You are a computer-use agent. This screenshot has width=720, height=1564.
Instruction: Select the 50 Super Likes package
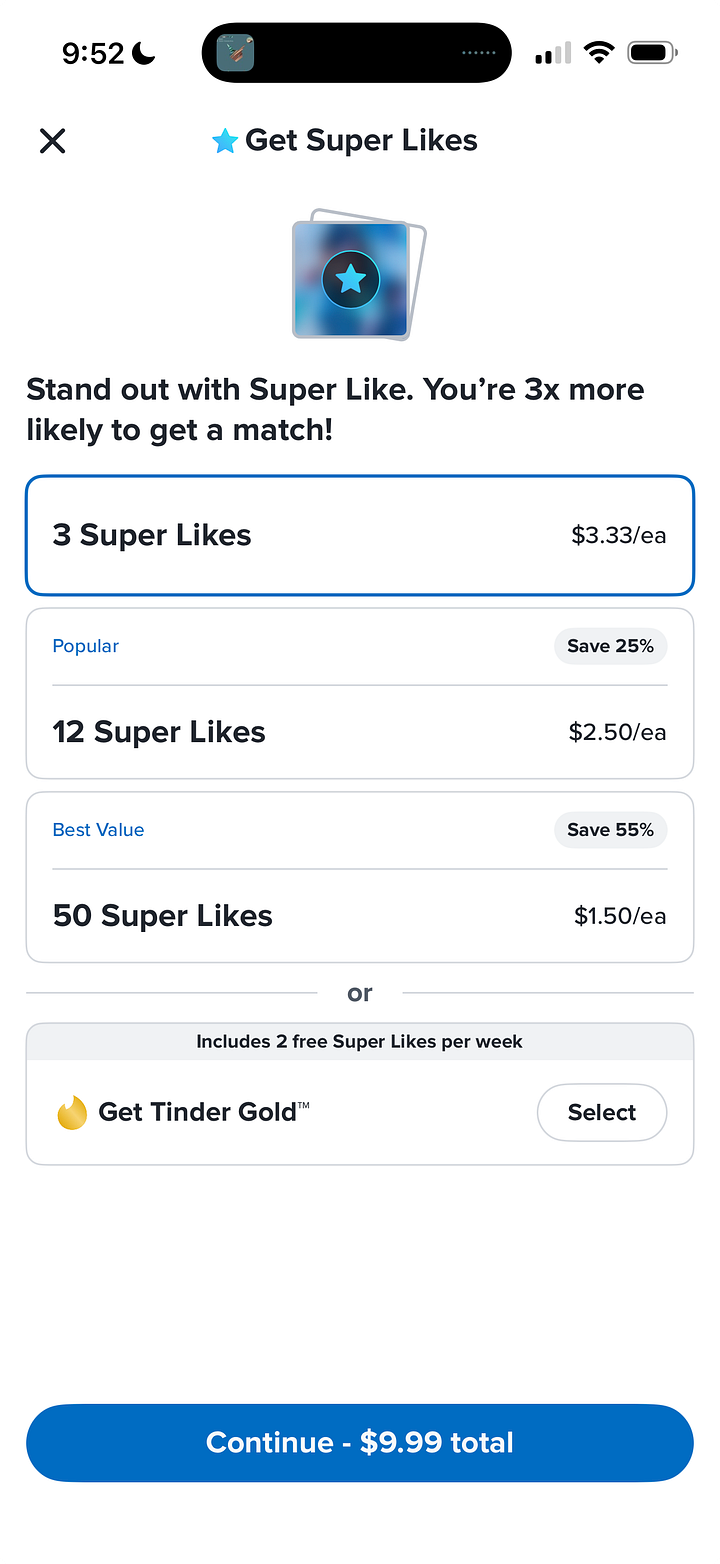[360, 915]
